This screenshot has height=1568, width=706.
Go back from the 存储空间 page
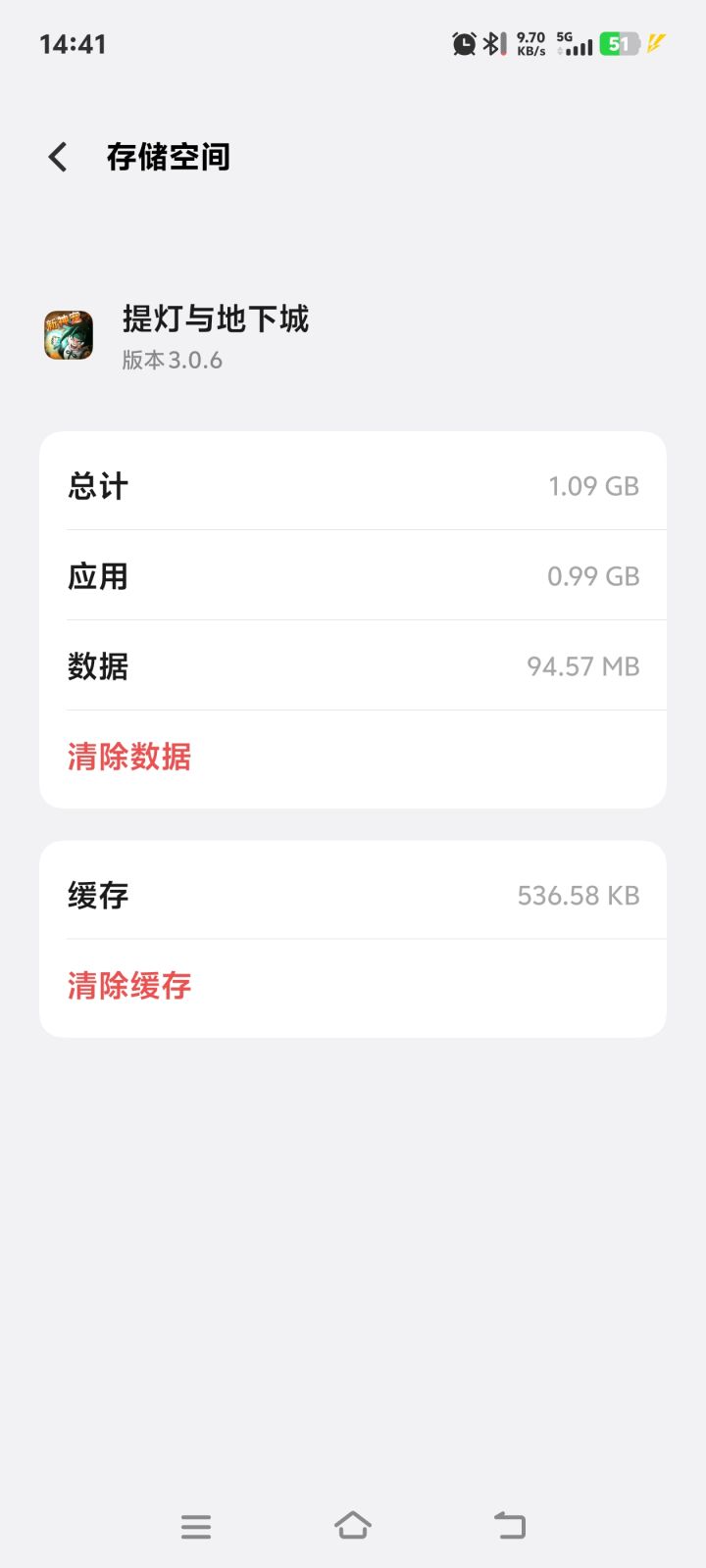tap(58, 157)
